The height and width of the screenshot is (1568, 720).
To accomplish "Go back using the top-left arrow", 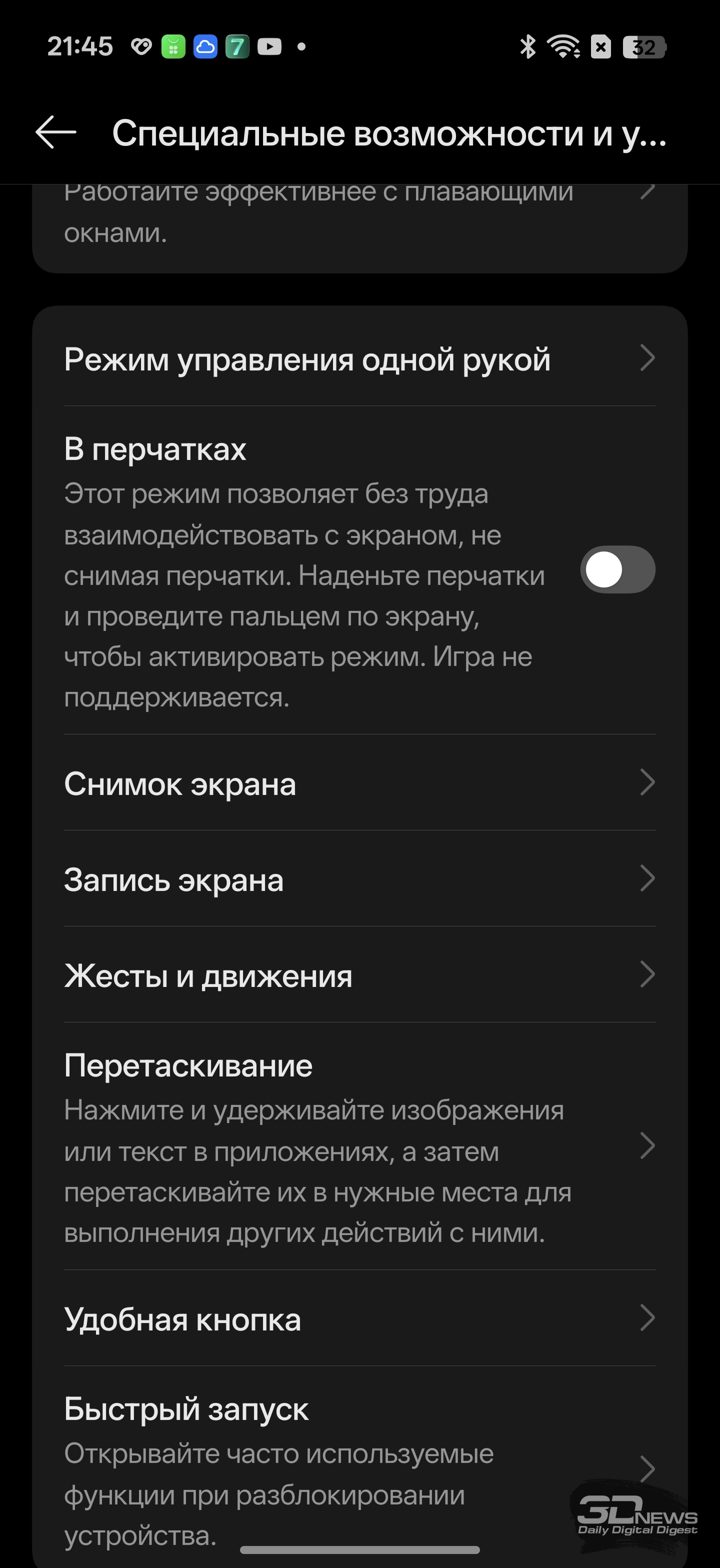I will pyautogui.click(x=55, y=132).
